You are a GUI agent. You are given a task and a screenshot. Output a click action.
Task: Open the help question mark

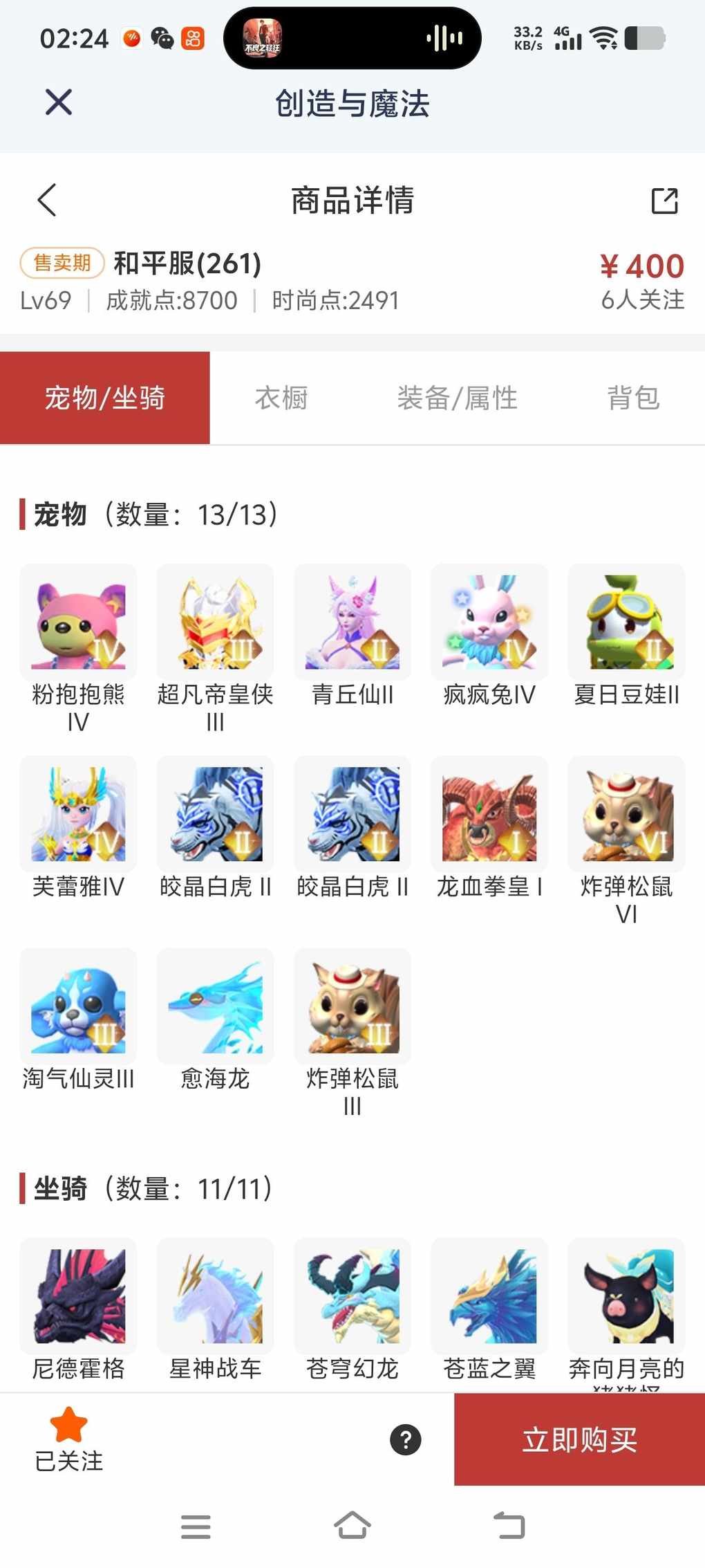(406, 1439)
